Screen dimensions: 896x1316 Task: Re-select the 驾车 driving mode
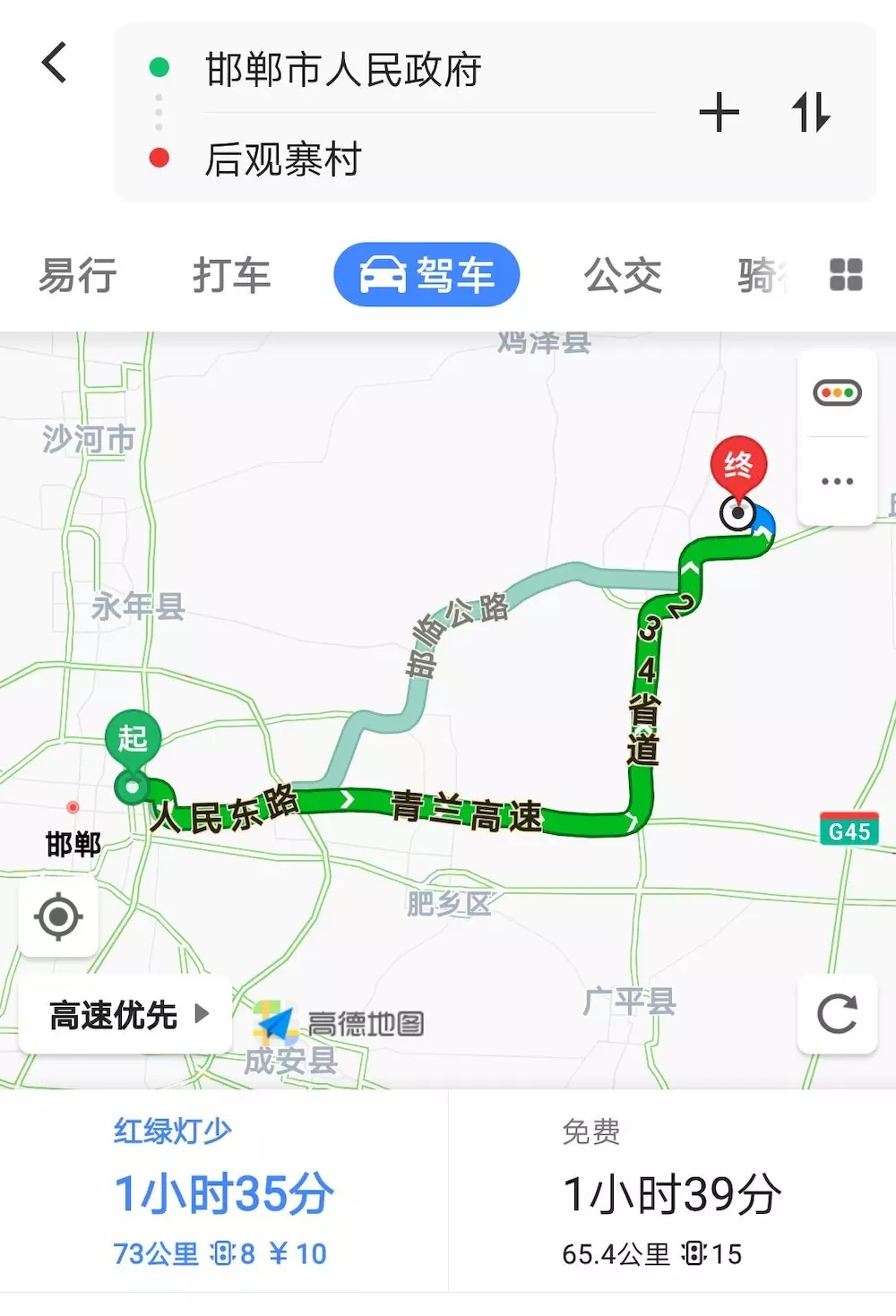426,275
